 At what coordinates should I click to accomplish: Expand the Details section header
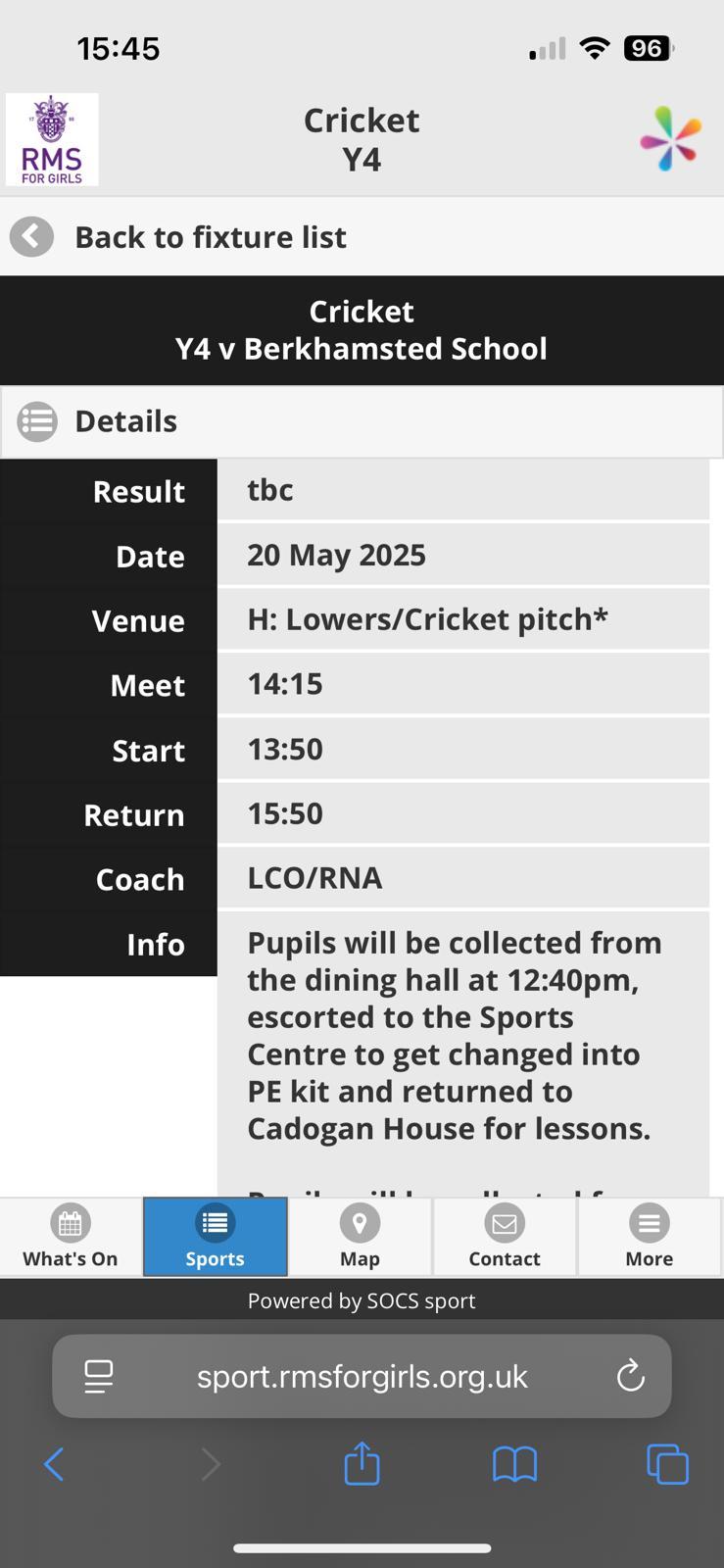(362, 421)
